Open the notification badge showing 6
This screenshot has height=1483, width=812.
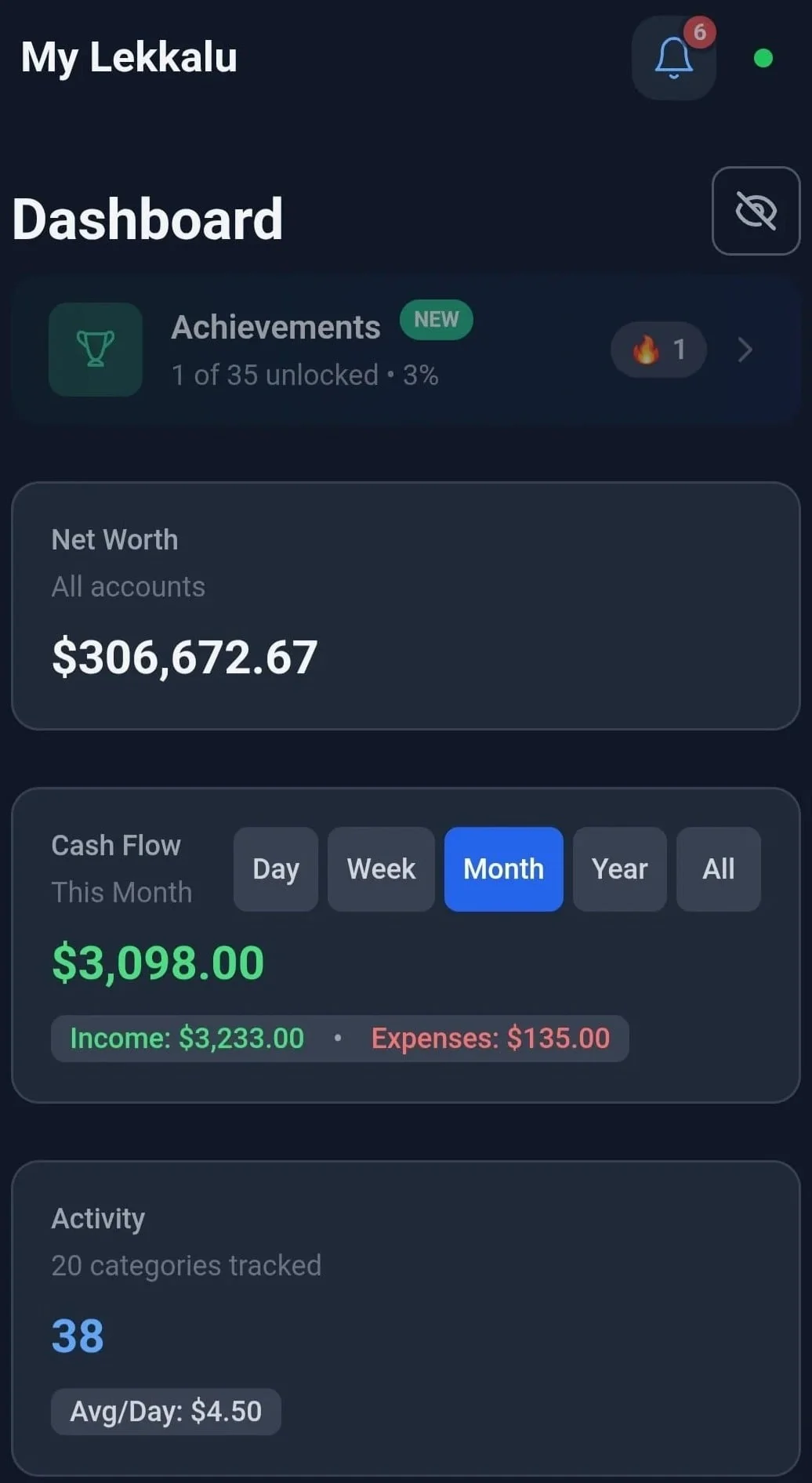point(700,32)
